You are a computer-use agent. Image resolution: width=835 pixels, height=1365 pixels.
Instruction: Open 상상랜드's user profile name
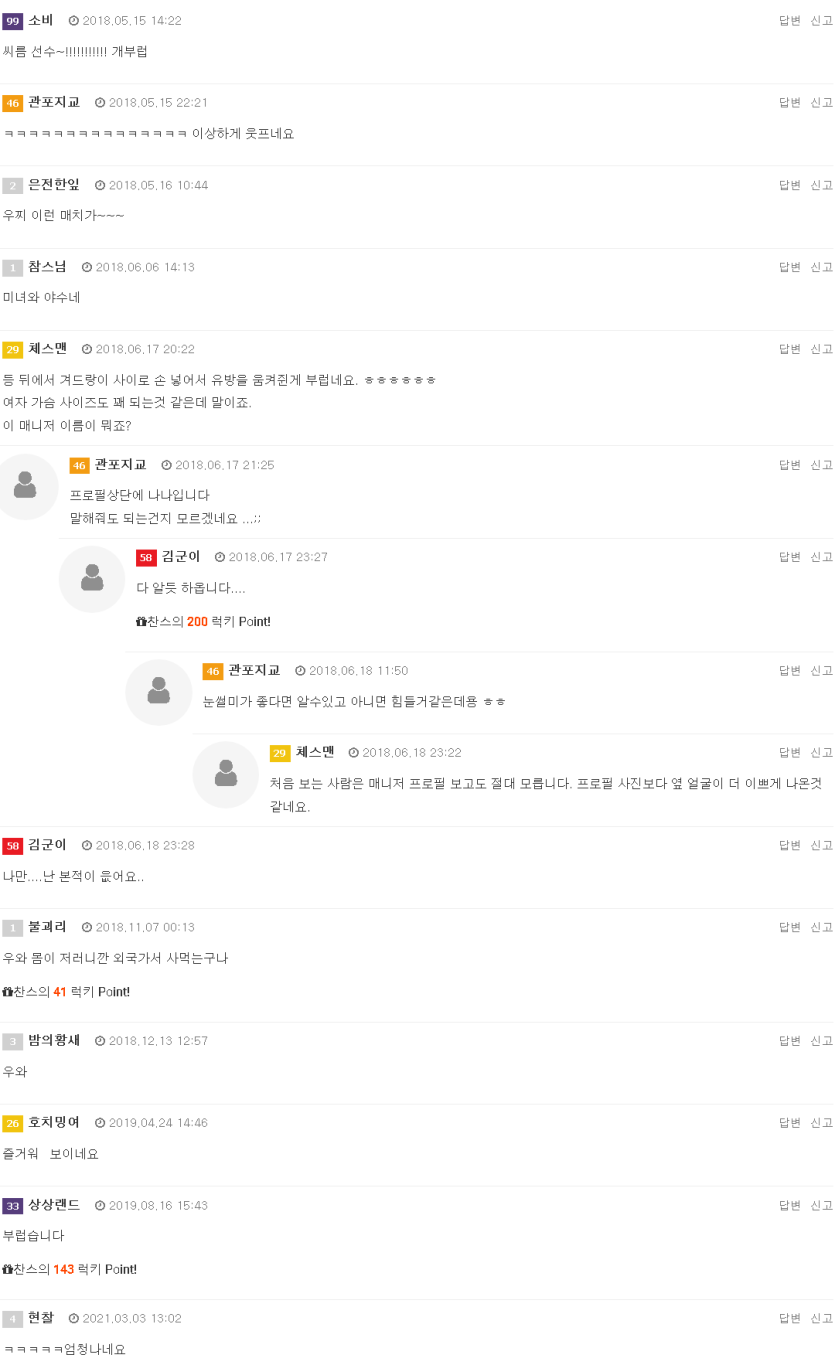[54, 1205]
